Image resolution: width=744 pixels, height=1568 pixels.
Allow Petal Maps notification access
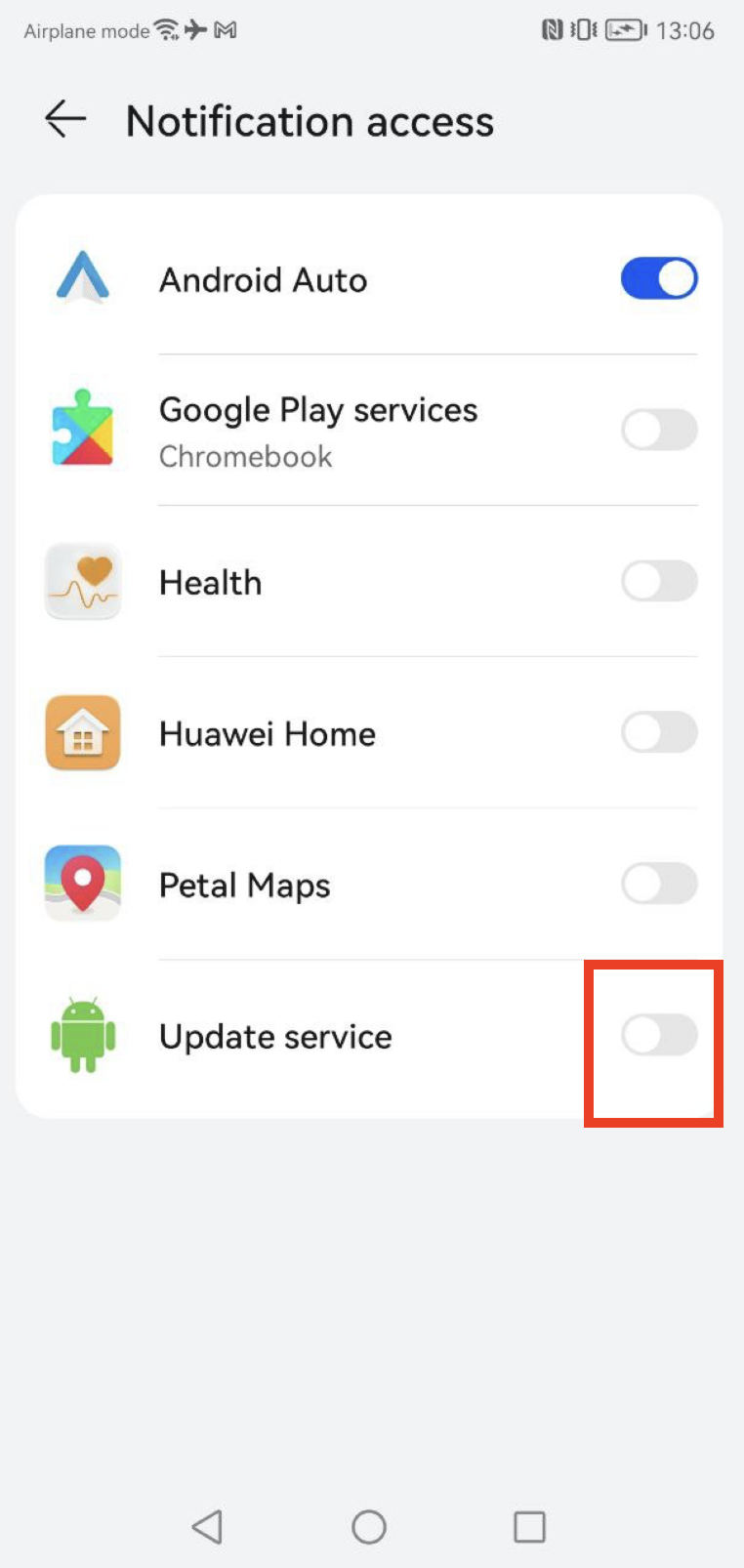[659, 884]
